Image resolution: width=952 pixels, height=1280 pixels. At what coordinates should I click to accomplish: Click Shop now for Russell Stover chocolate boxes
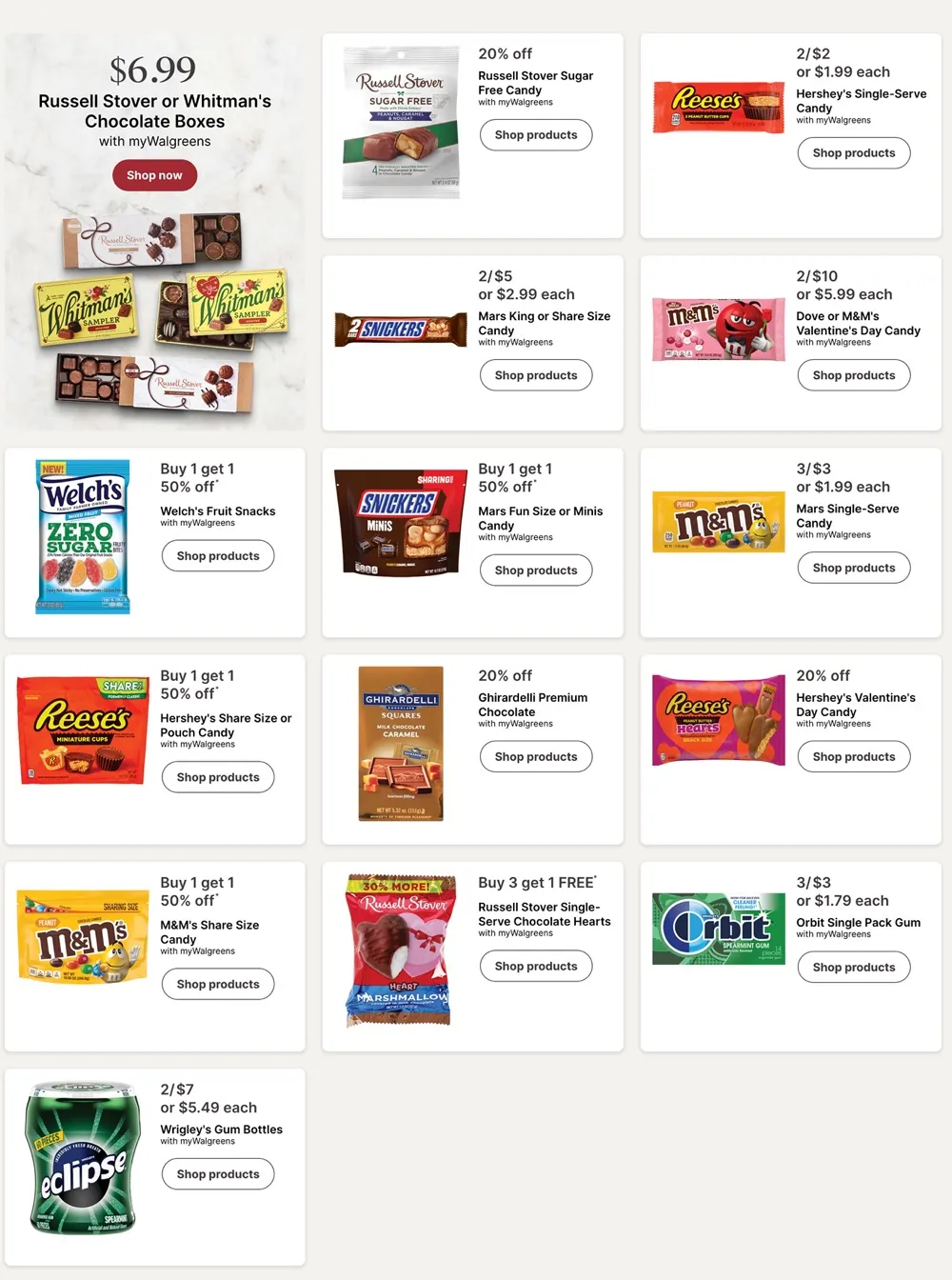[154, 175]
